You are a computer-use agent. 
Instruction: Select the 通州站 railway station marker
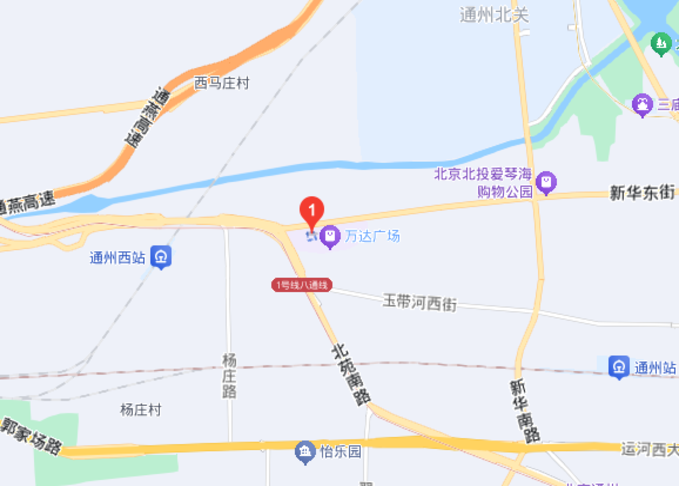coord(619,367)
